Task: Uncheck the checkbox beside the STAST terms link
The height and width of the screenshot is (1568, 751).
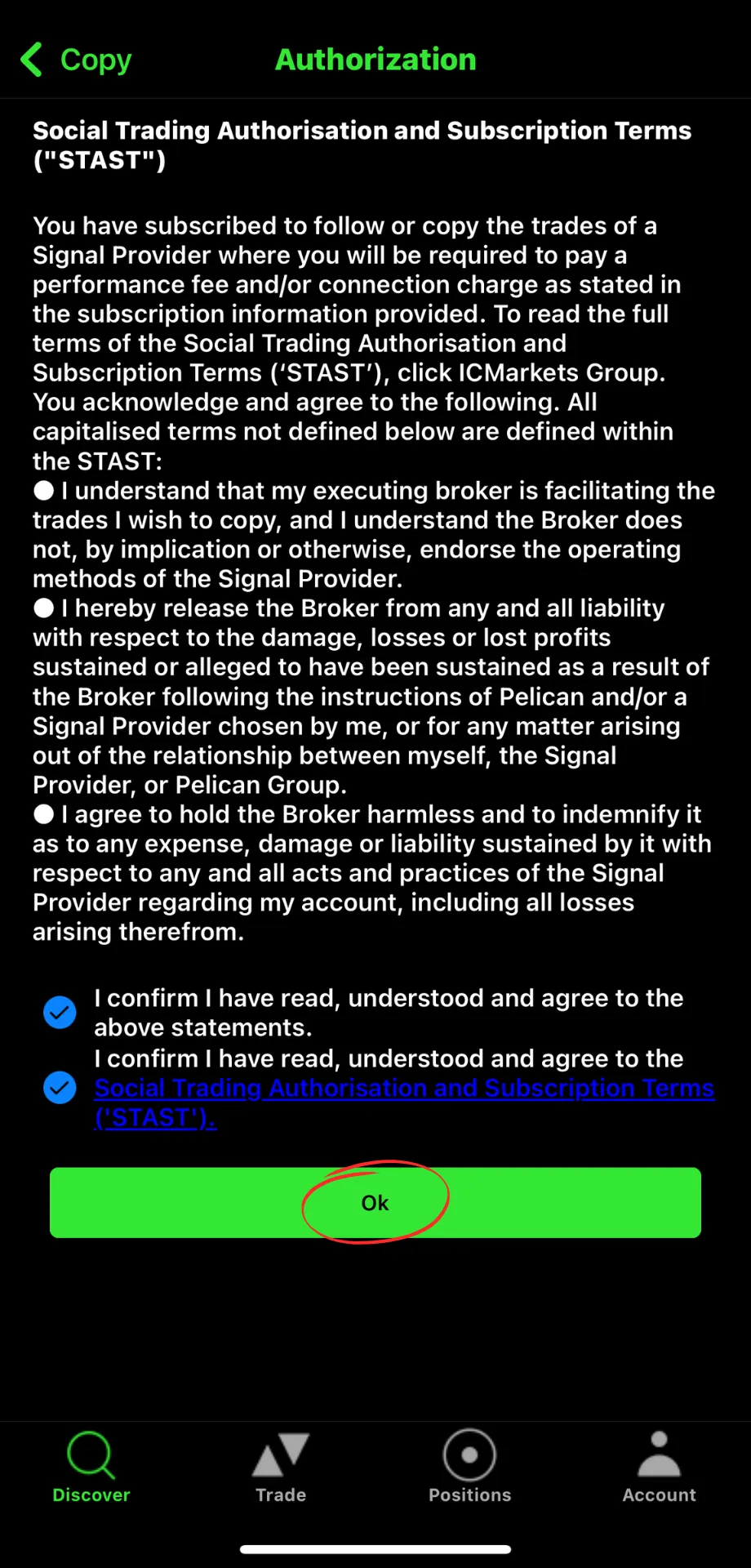Action: click(x=60, y=1088)
